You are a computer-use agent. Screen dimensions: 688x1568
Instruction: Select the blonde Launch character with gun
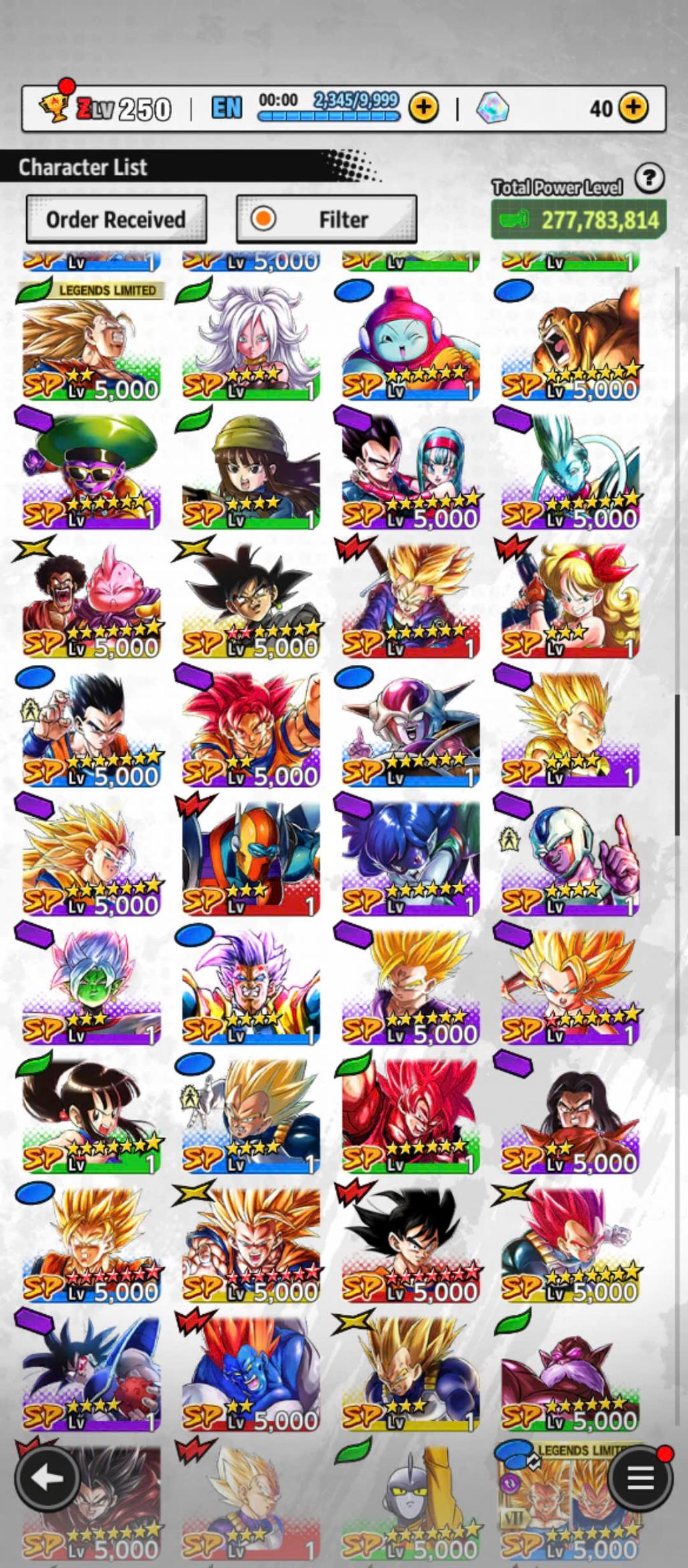click(x=570, y=601)
